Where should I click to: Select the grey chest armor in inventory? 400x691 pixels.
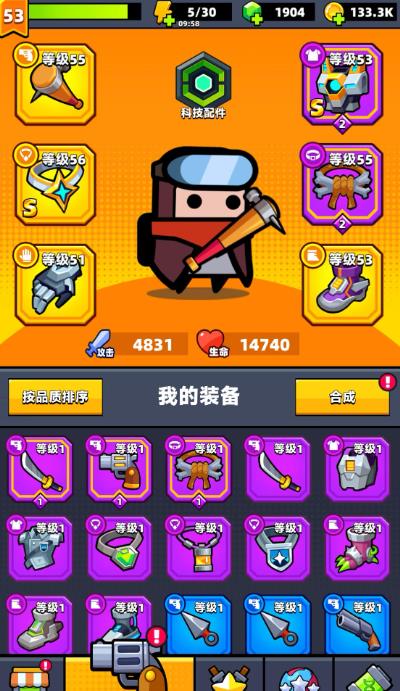click(357, 468)
